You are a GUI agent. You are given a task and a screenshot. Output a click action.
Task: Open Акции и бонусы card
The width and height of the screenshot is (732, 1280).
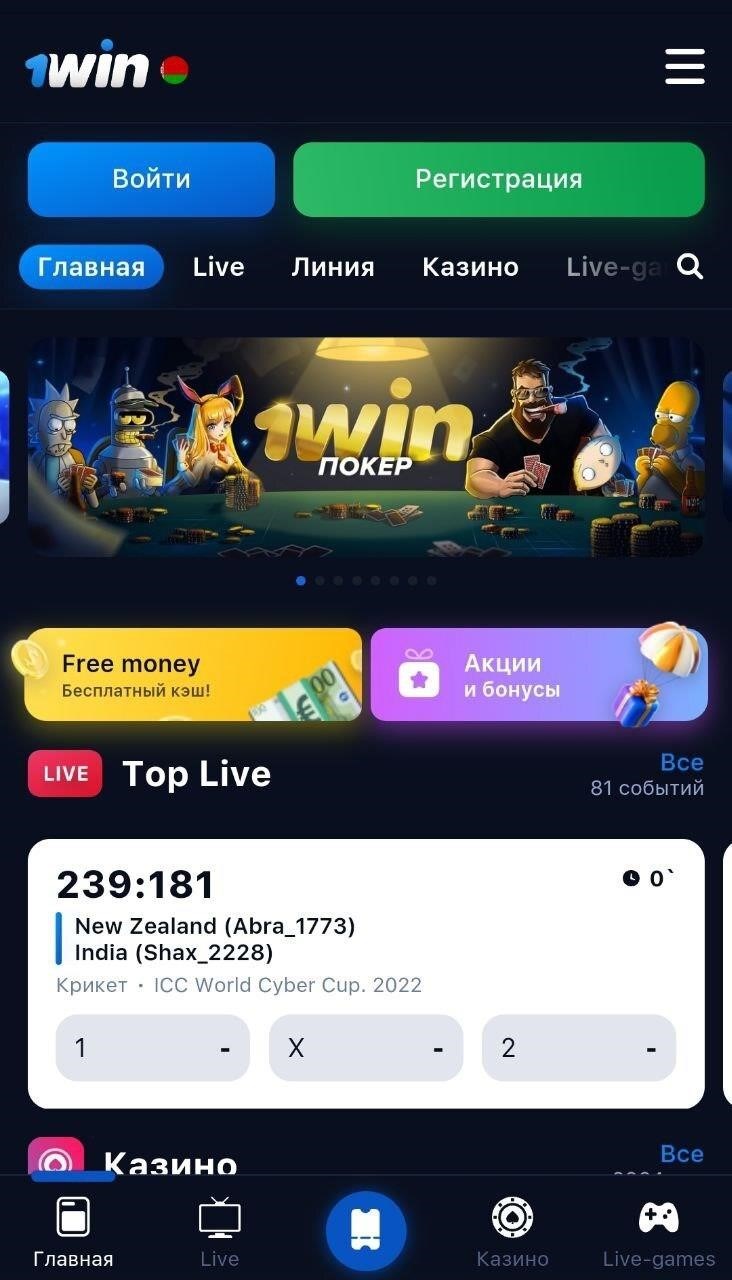pos(539,674)
